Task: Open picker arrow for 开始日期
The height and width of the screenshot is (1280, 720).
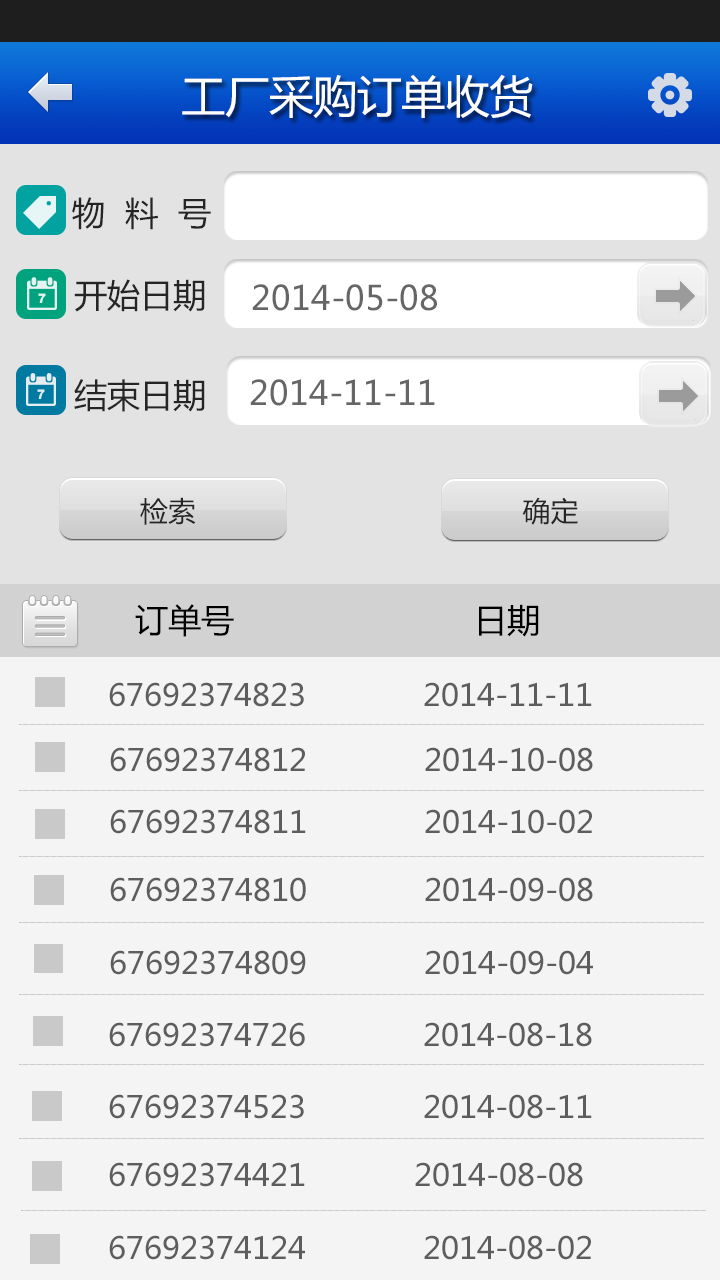Action: 673,295
